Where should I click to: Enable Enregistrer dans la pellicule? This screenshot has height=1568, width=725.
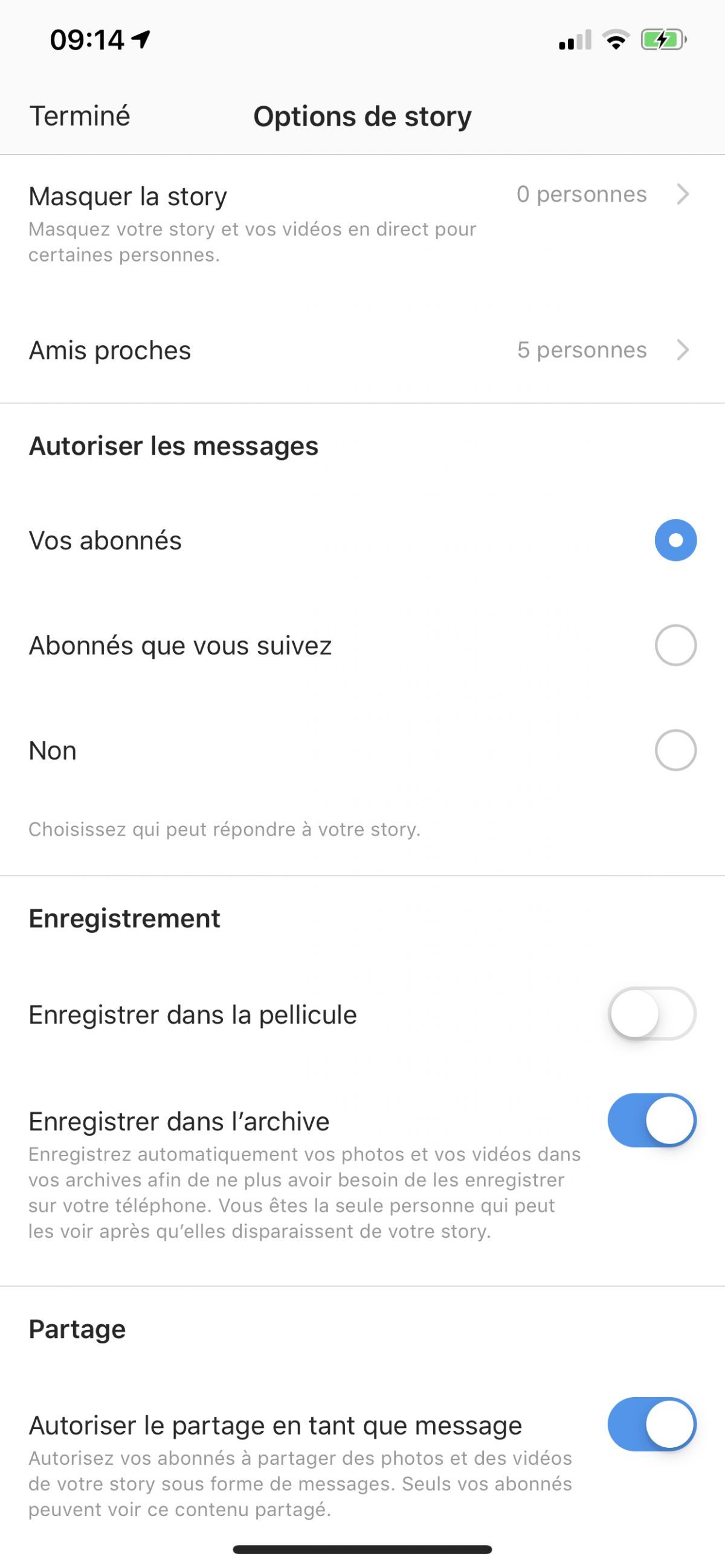(x=651, y=1014)
